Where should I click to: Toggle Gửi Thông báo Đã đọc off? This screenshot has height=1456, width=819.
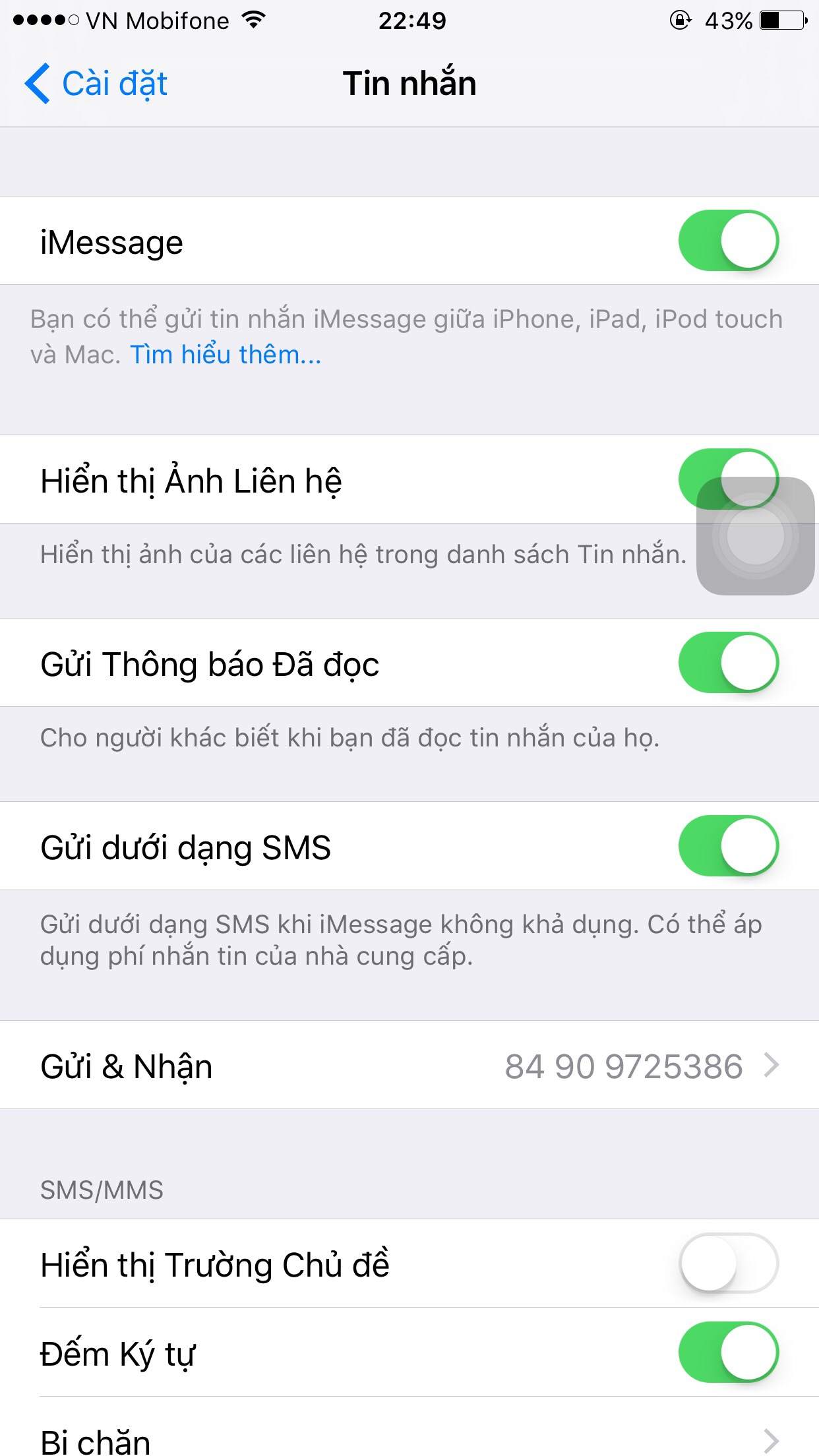click(x=728, y=663)
